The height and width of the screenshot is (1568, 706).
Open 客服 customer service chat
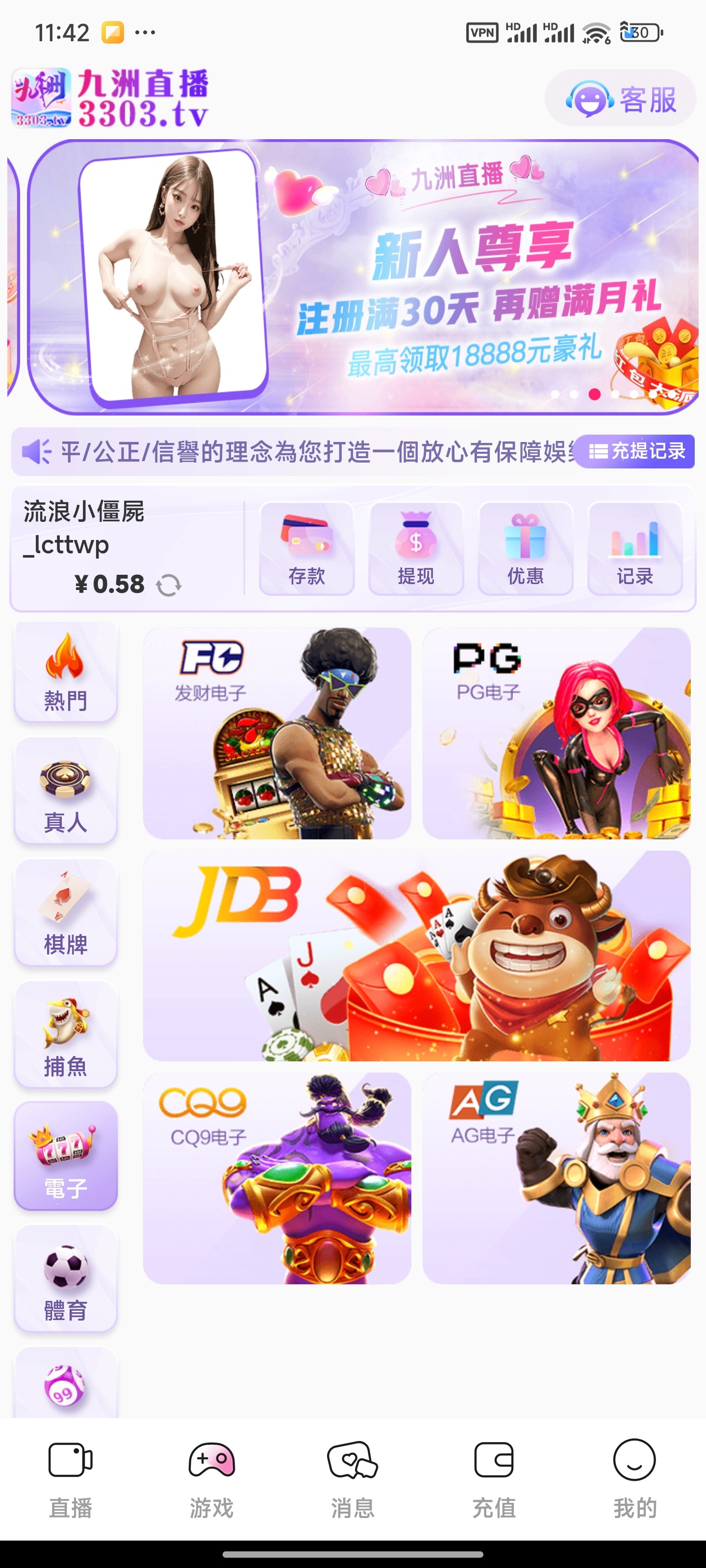pos(620,98)
